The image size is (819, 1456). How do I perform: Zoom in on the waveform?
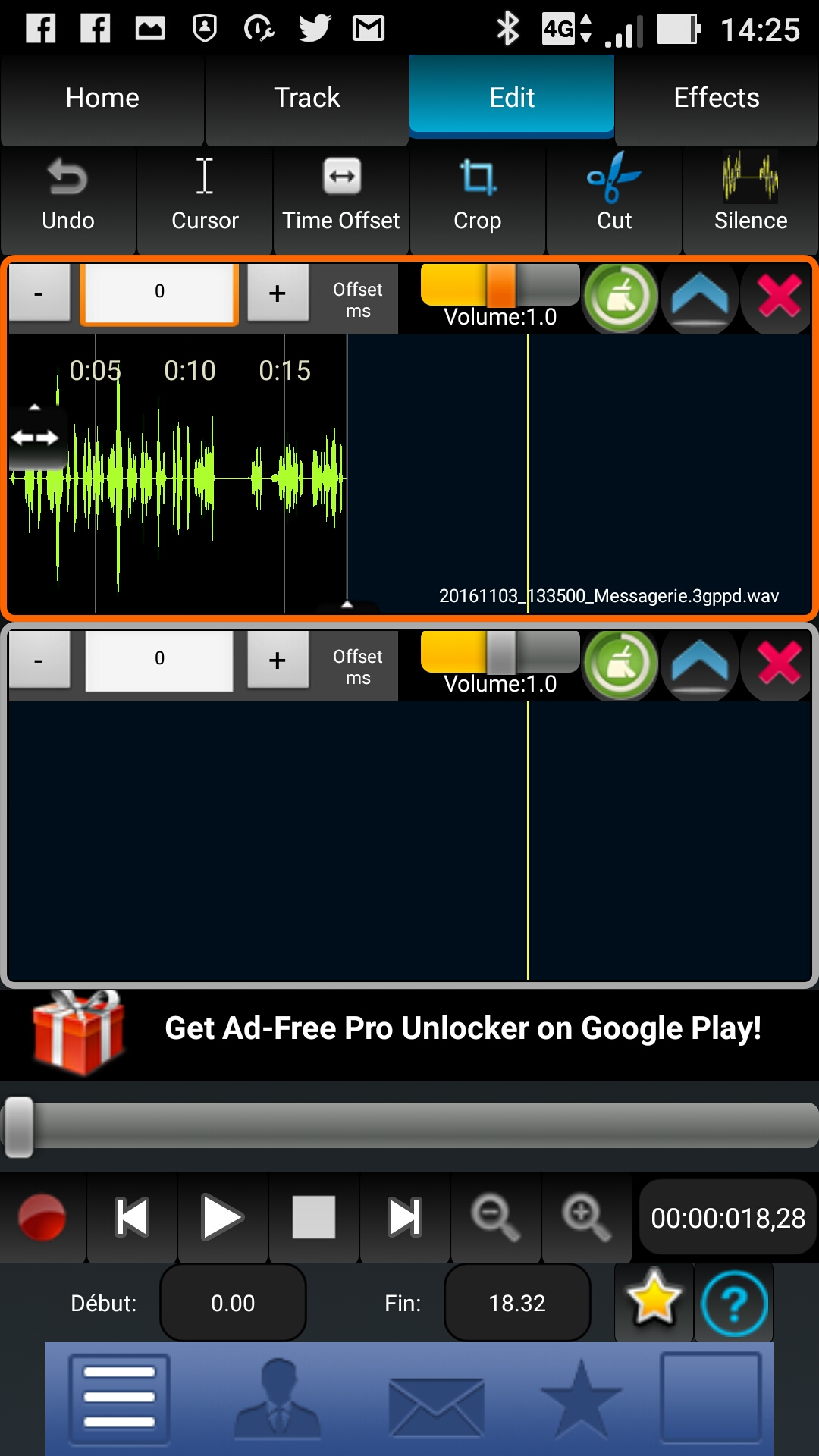pyautogui.click(x=586, y=1218)
